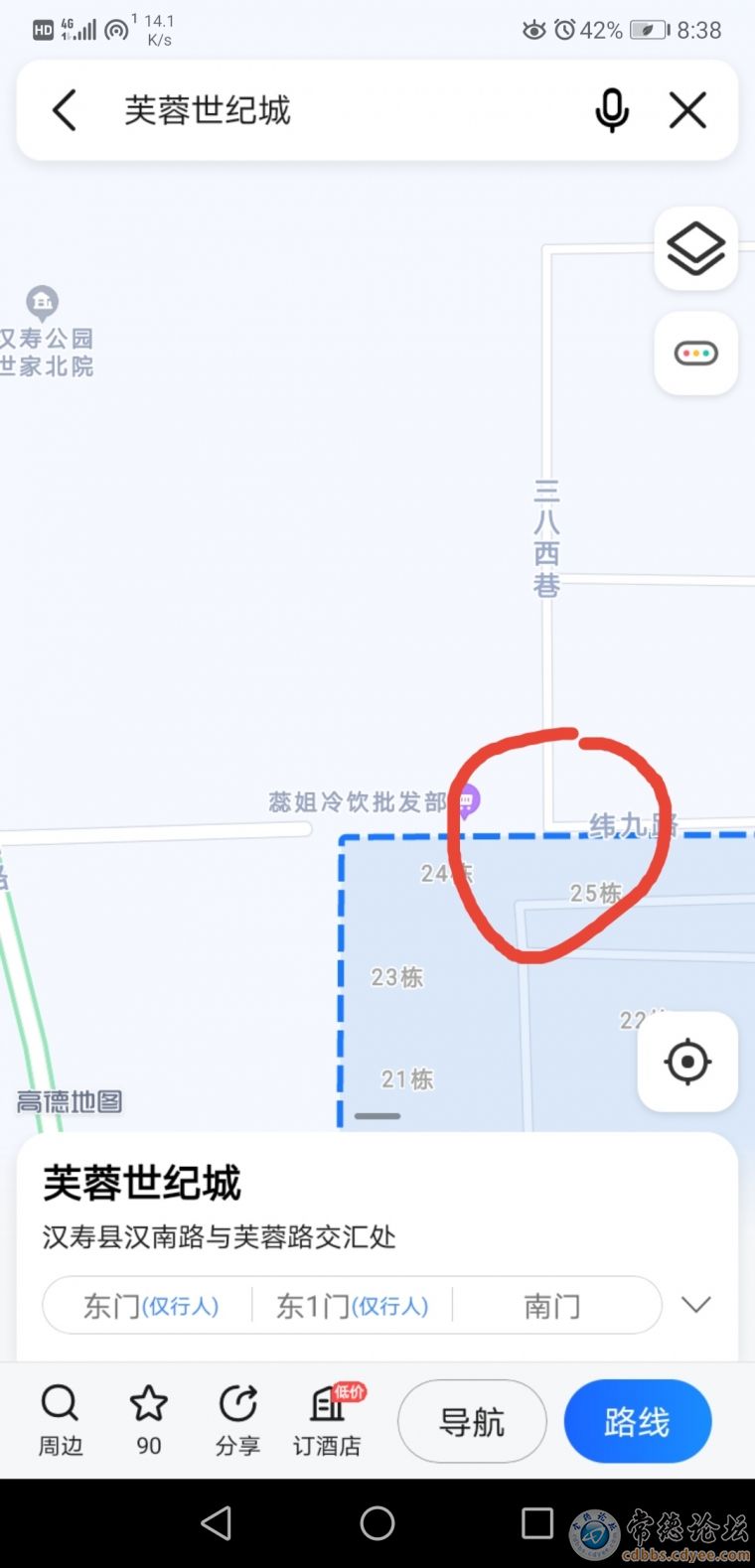Start 导航 navigation
This screenshot has height=1568, width=755.
click(472, 1422)
